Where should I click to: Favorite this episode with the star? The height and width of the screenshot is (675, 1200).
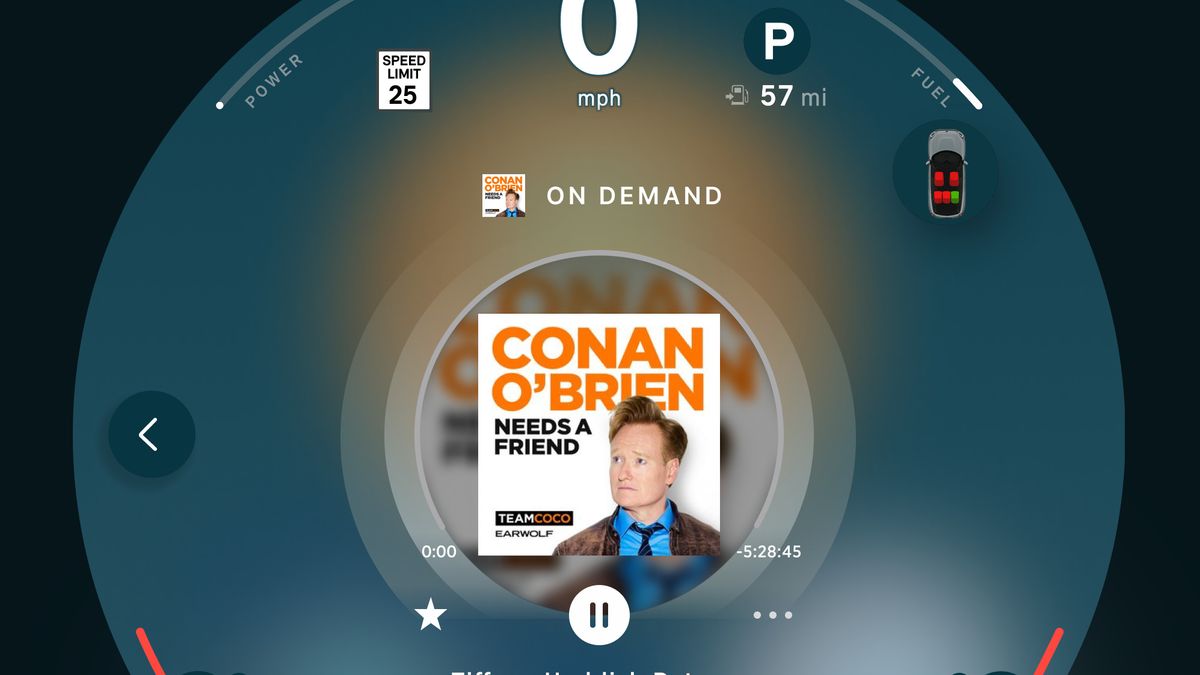pos(431,615)
